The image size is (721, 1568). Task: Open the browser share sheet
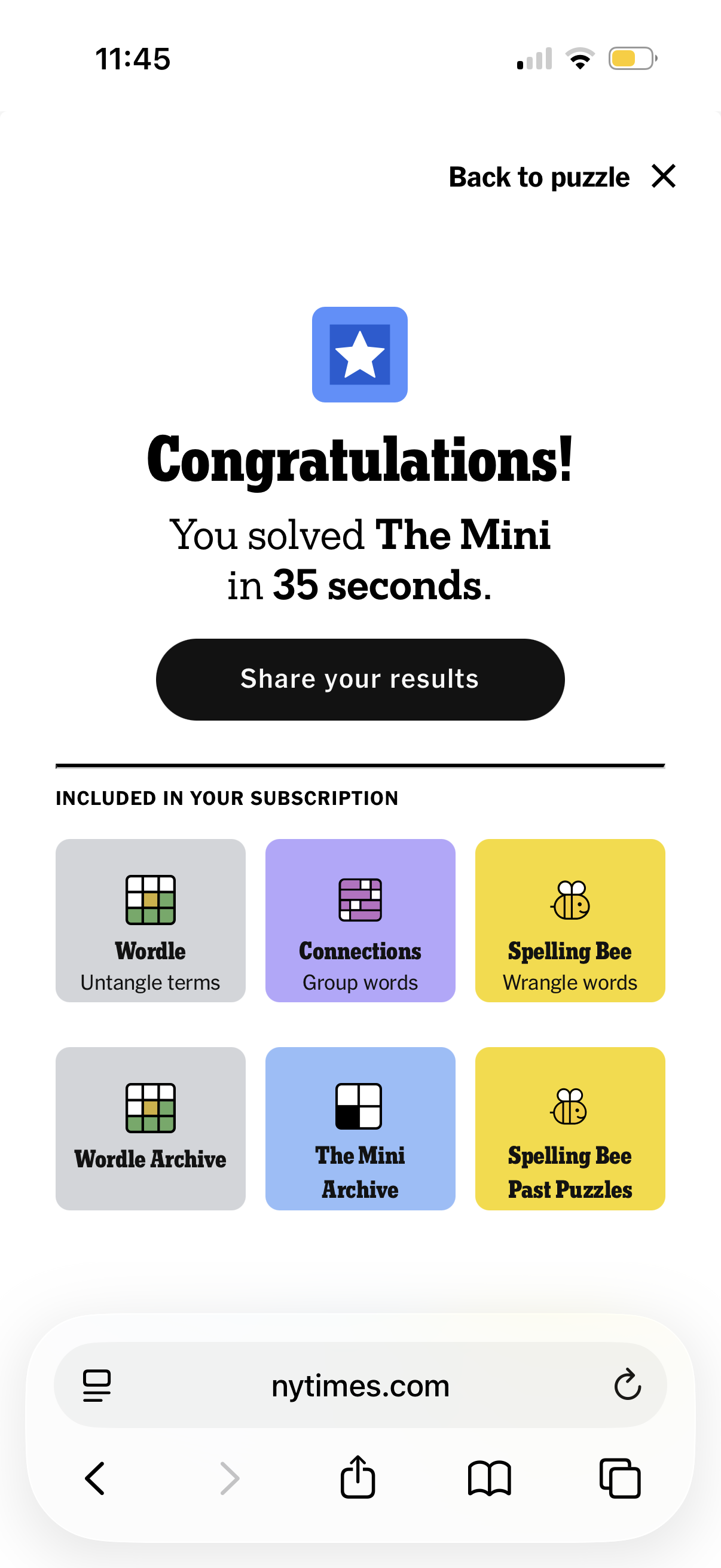[358, 1477]
